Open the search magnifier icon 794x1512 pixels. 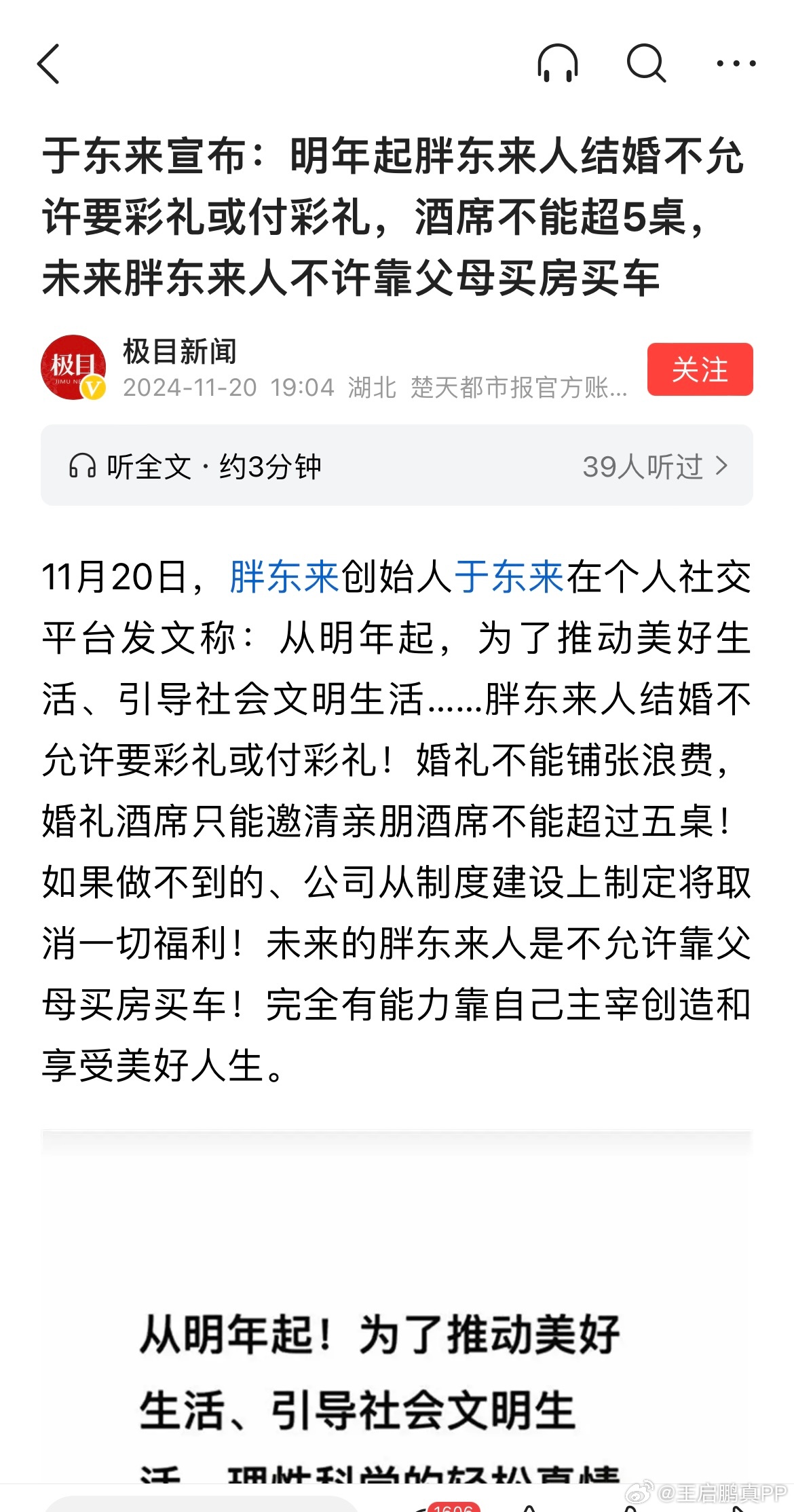(x=645, y=63)
